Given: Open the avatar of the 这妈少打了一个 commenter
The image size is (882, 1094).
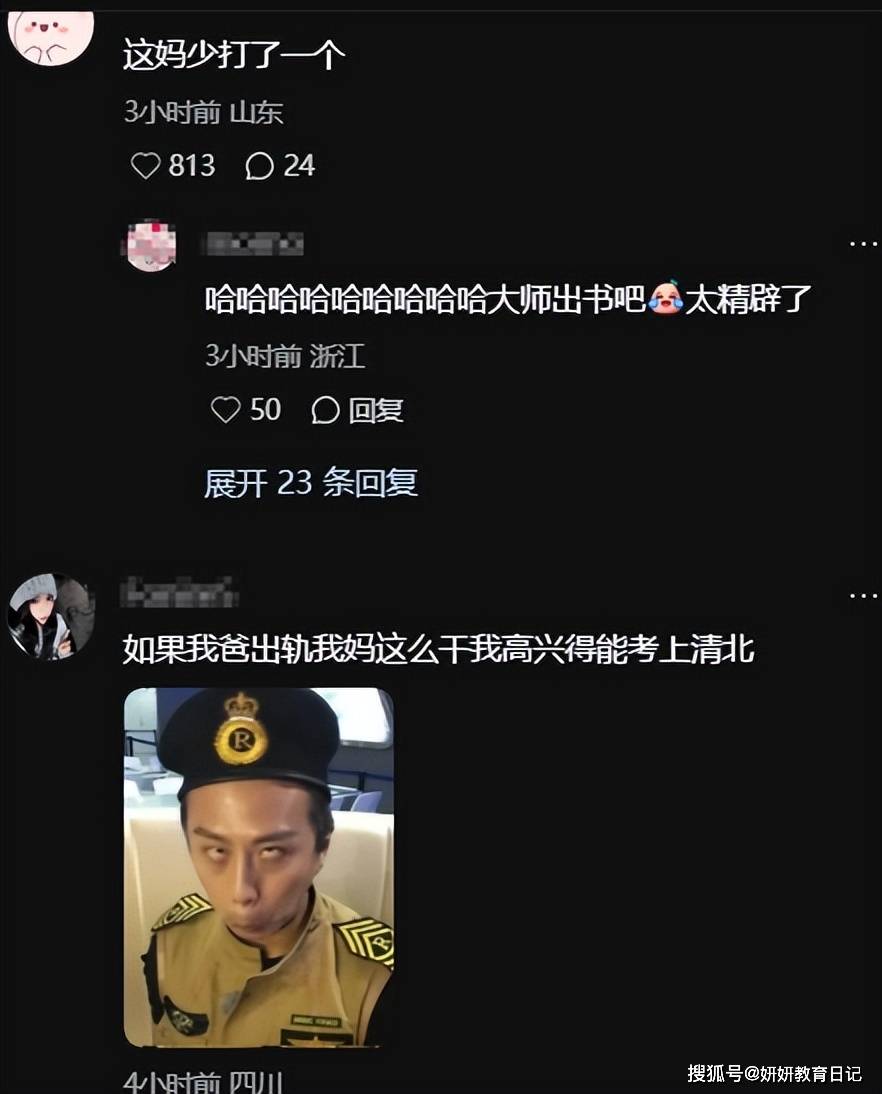Looking at the screenshot, I should 50,35.
